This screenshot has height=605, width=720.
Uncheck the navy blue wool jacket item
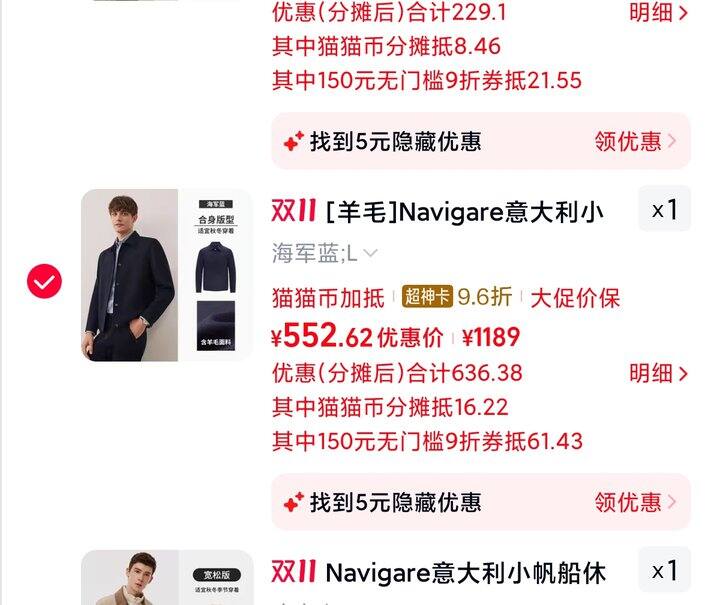[44, 282]
